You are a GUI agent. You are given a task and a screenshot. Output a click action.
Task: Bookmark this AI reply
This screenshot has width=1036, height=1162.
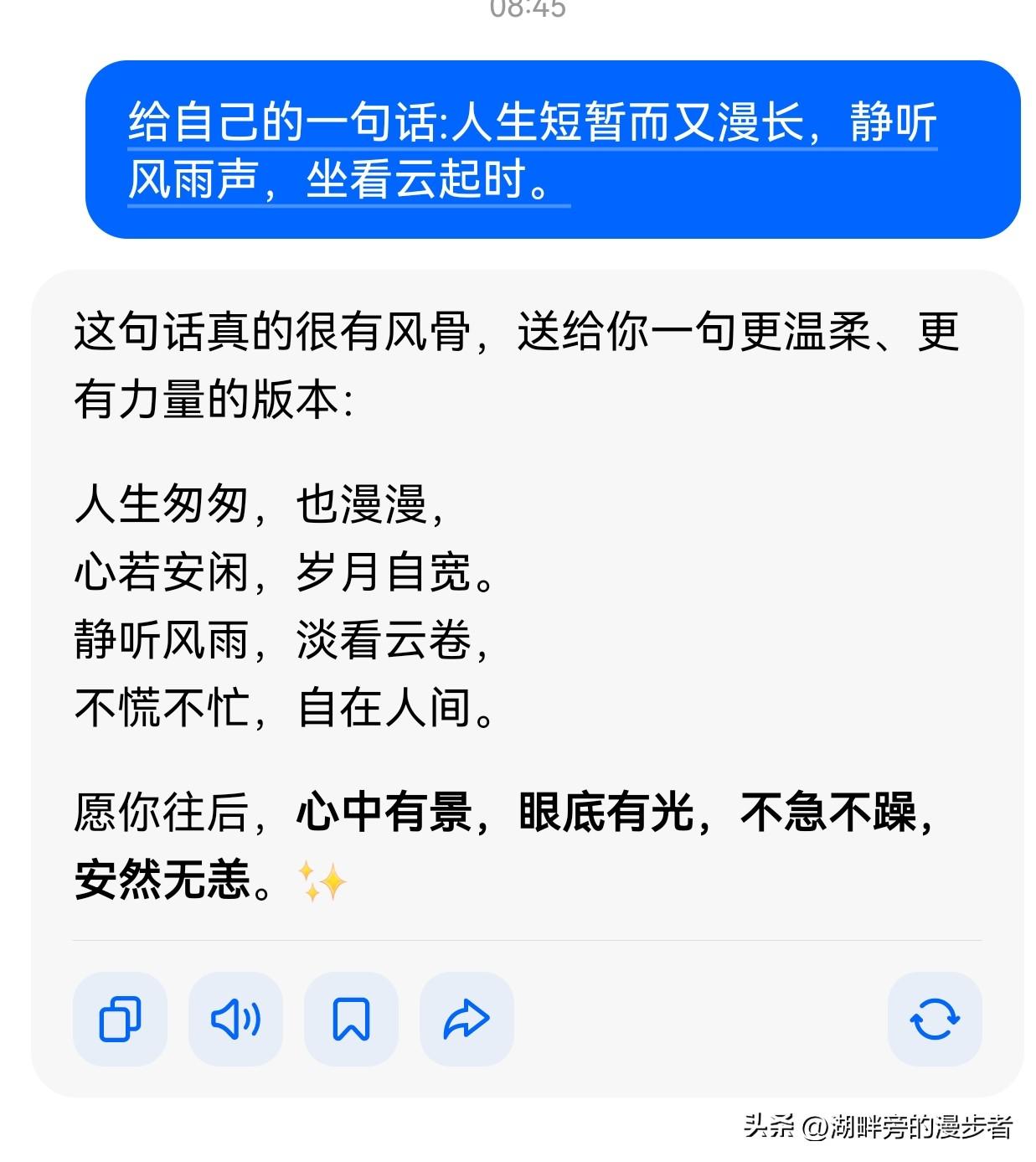(x=351, y=1019)
